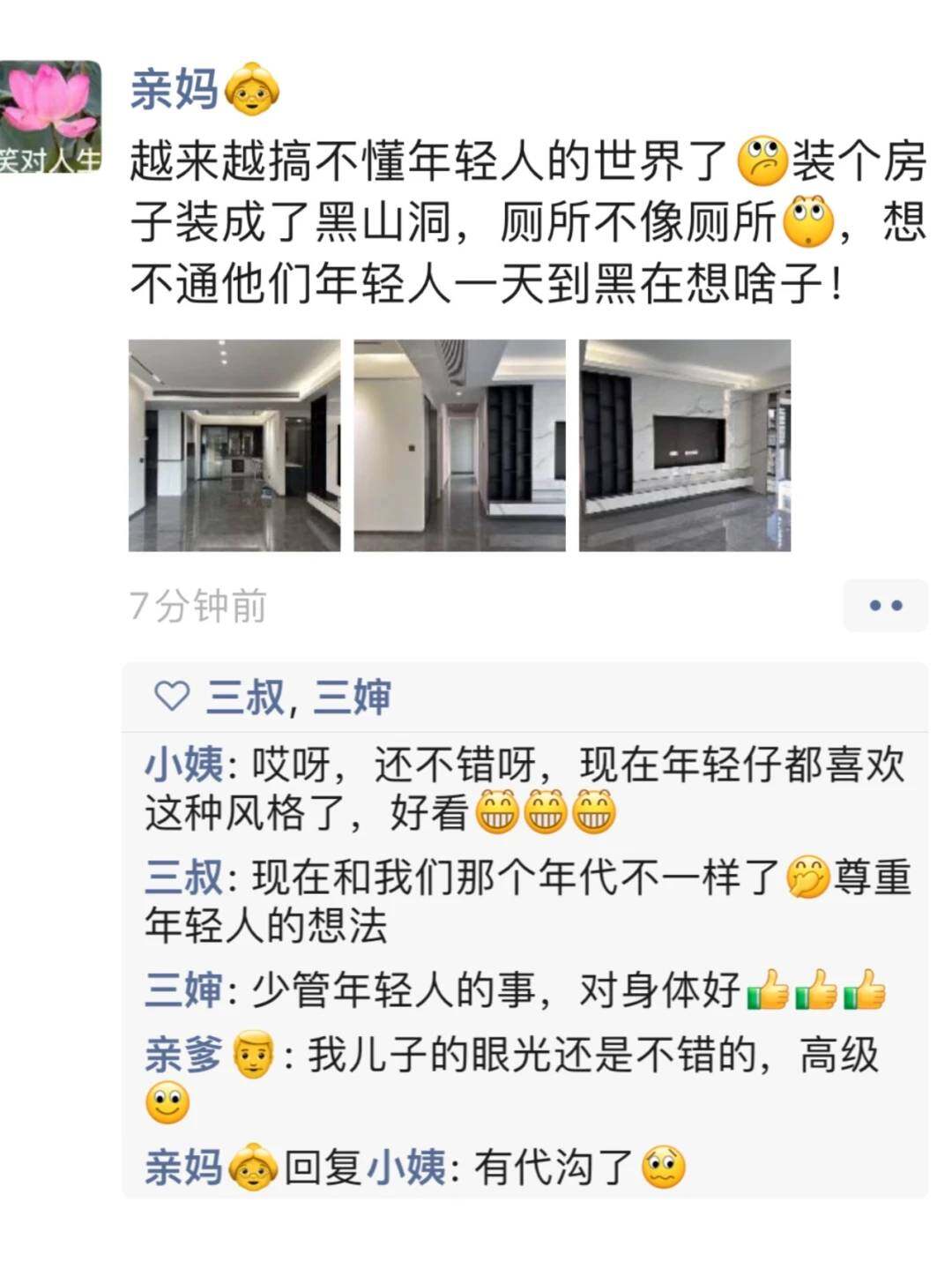The height and width of the screenshot is (1269, 952).
Task: Open 三婶's profile from the likes list
Action: tap(352, 698)
